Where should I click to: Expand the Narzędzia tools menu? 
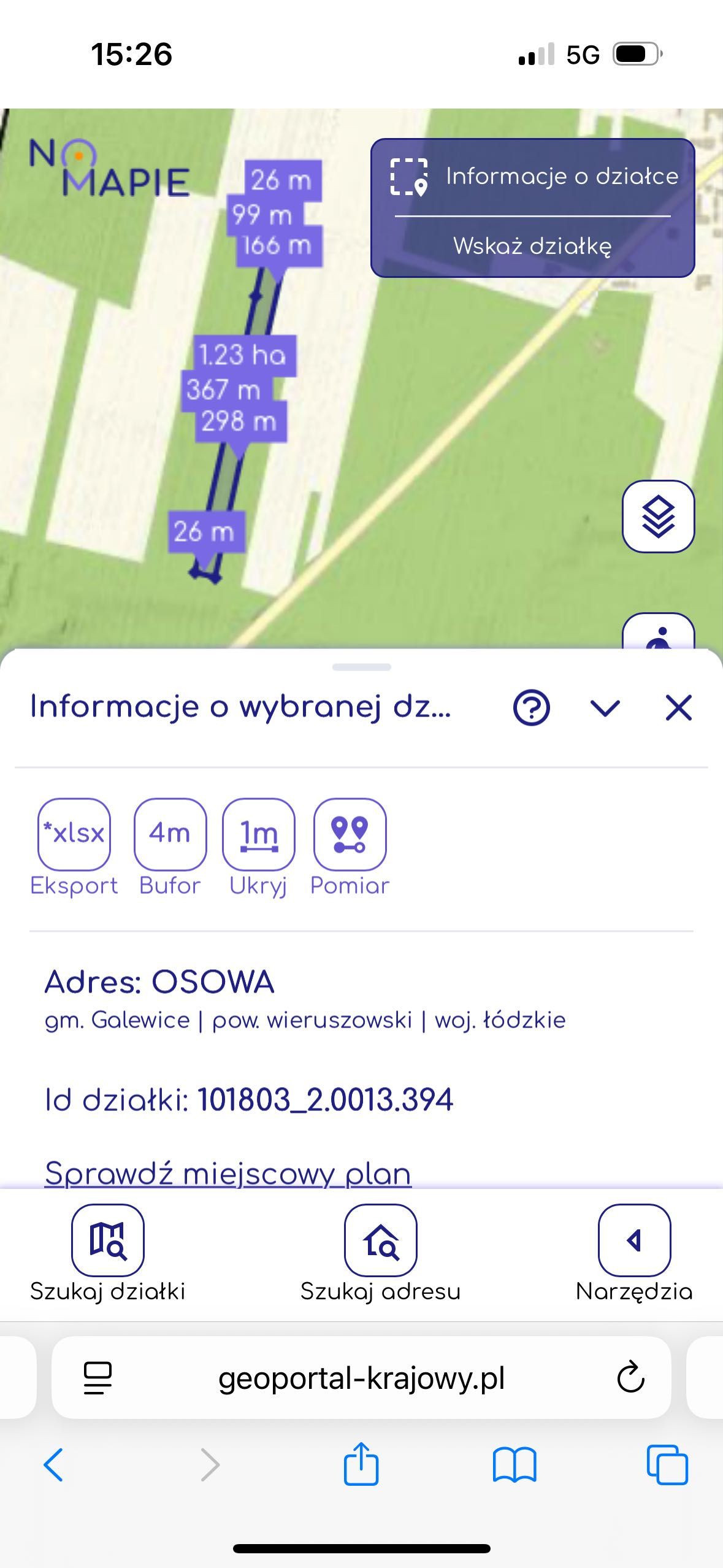[x=634, y=1240]
